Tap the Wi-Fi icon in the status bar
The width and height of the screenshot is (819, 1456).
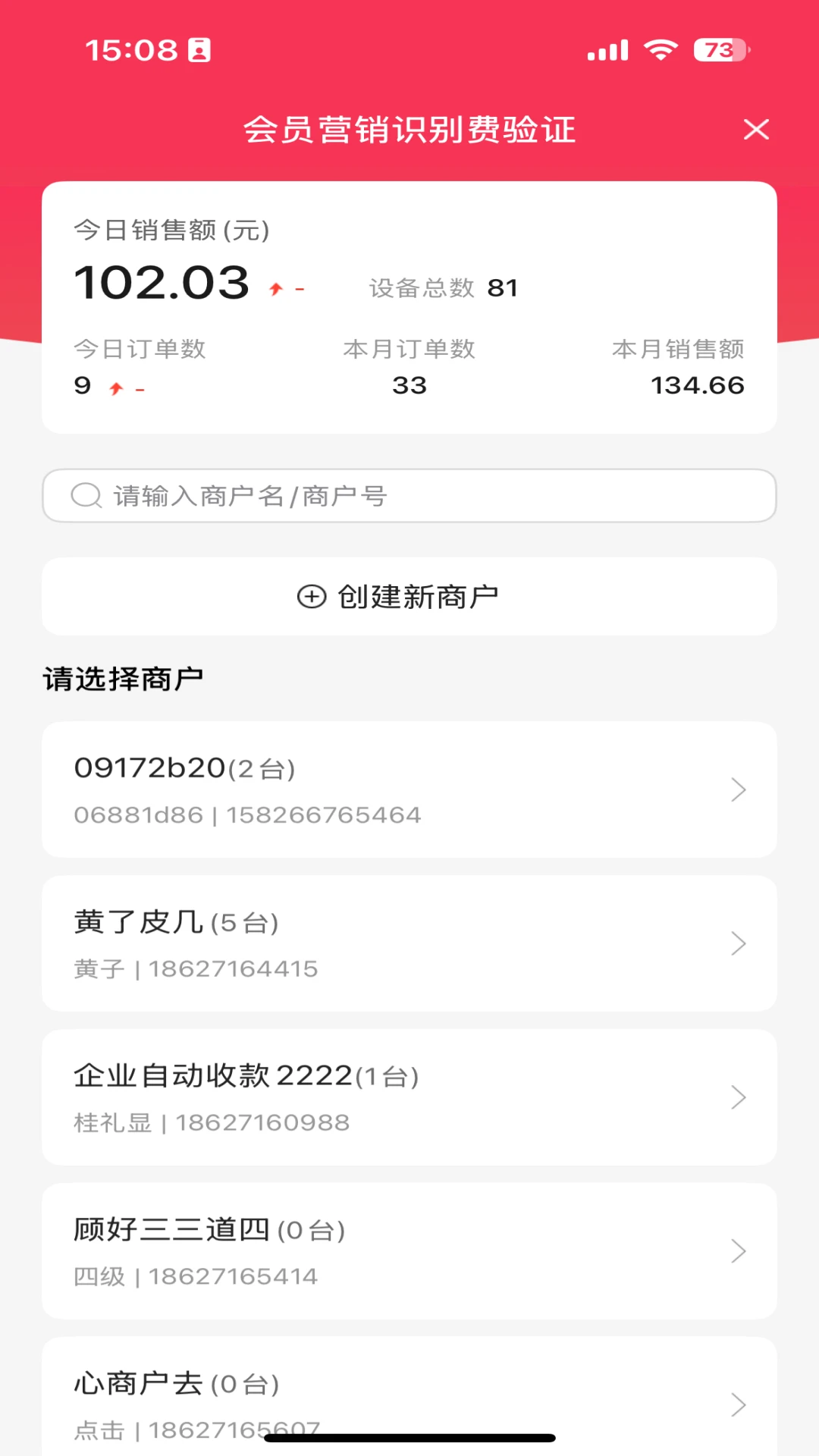(x=661, y=49)
